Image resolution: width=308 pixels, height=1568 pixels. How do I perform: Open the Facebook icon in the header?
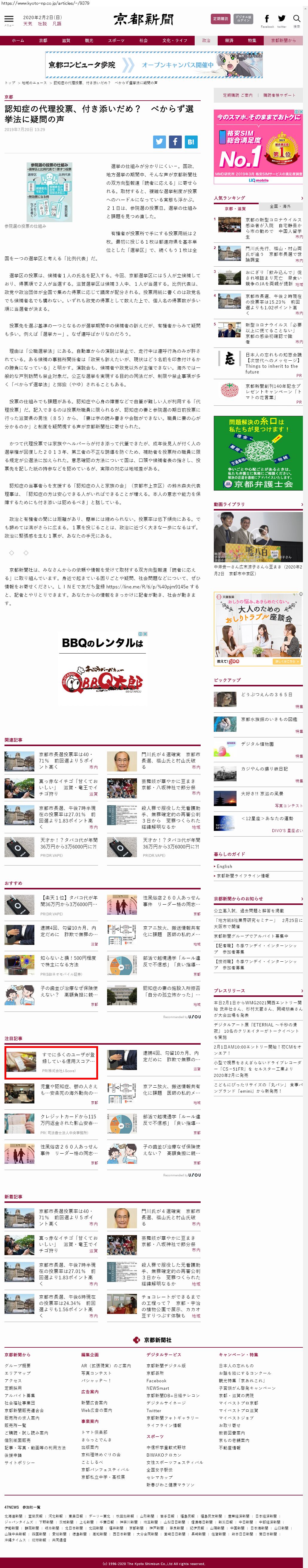[266, 20]
